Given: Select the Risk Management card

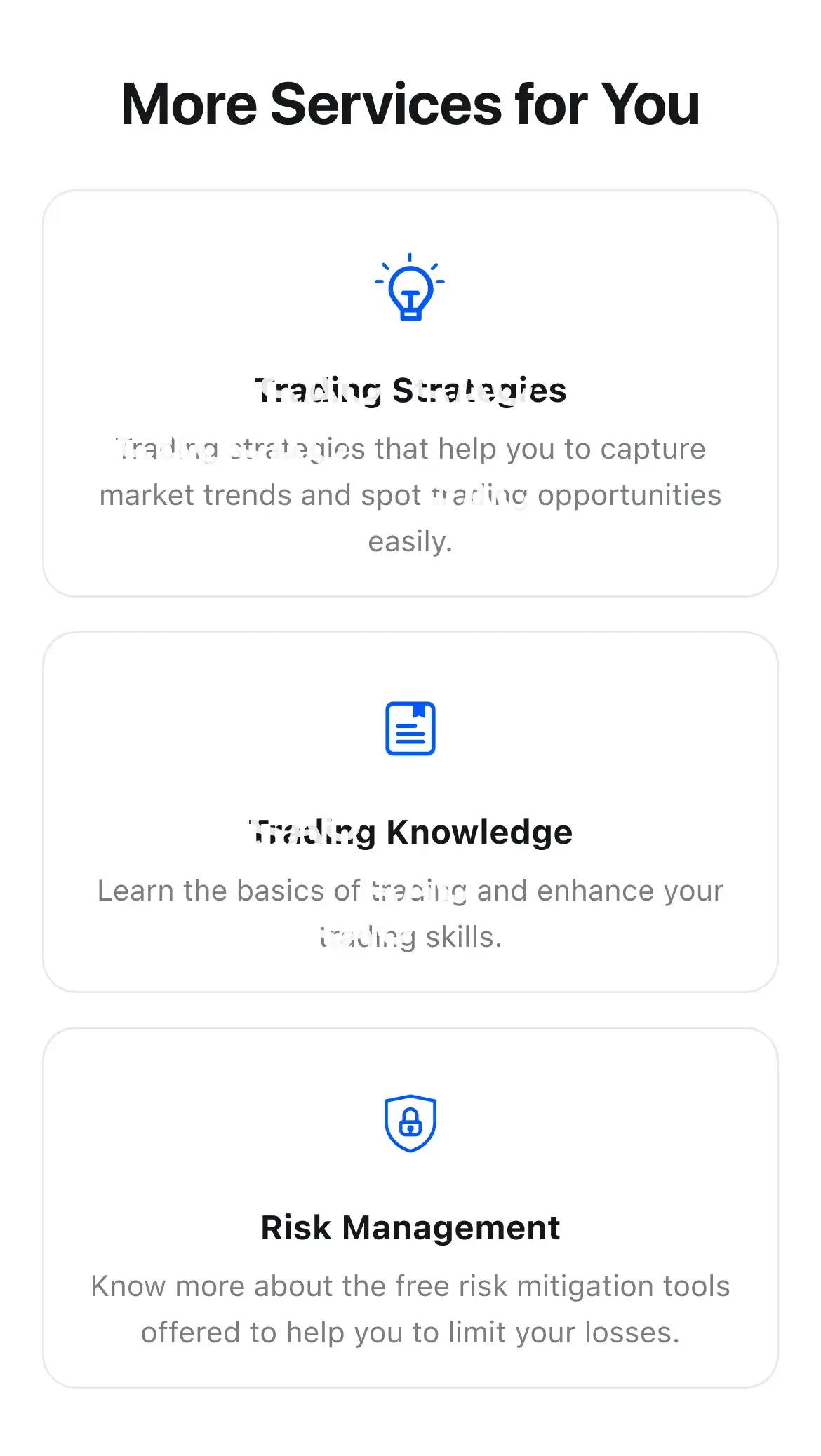Looking at the screenshot, I should 410,1208.
